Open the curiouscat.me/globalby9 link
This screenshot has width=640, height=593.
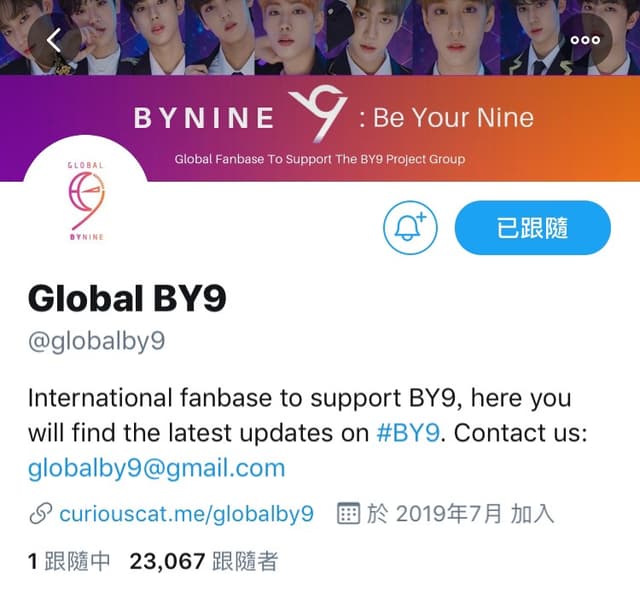(186, 514)
